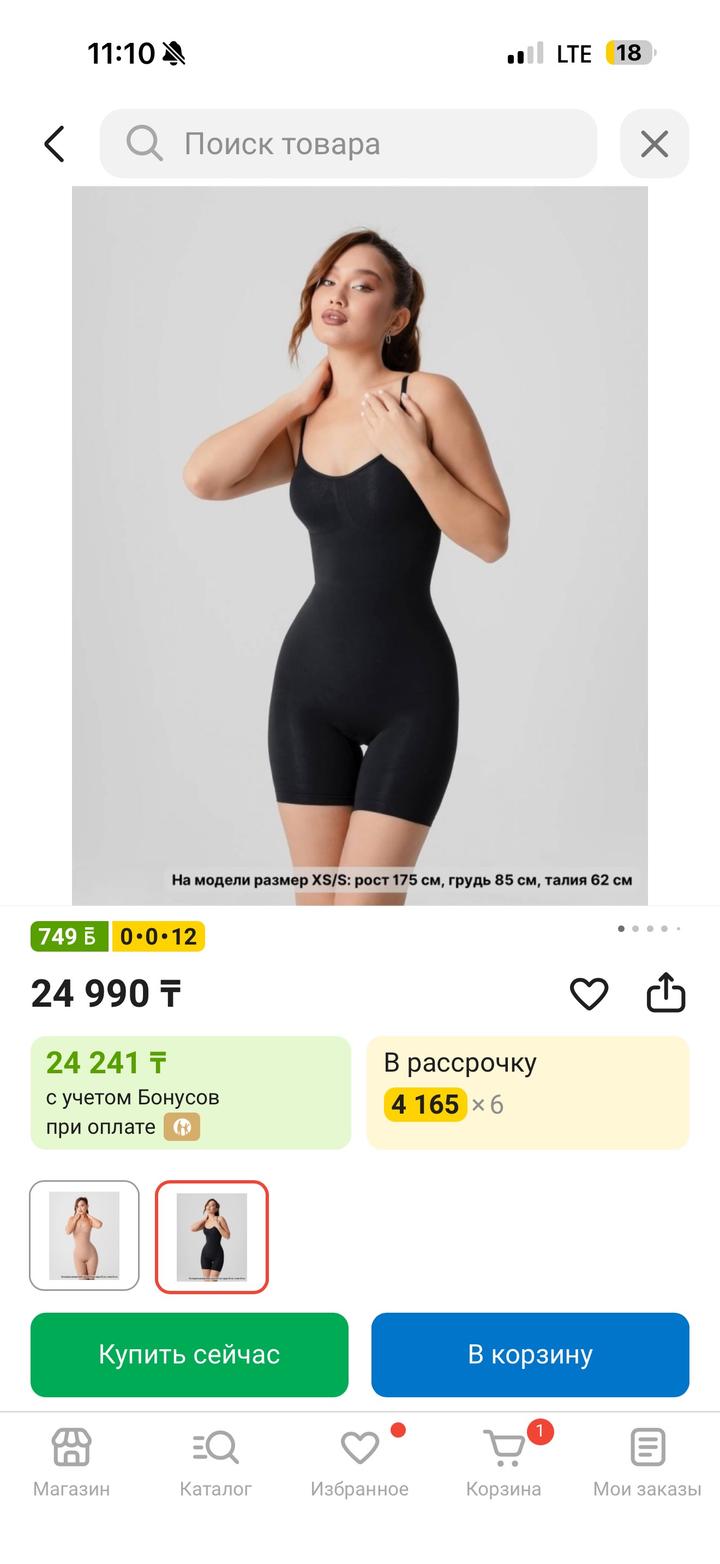Add this item to favorites with heart
The width and height of the screenshot is (720, 1564).
click(589, 993)
